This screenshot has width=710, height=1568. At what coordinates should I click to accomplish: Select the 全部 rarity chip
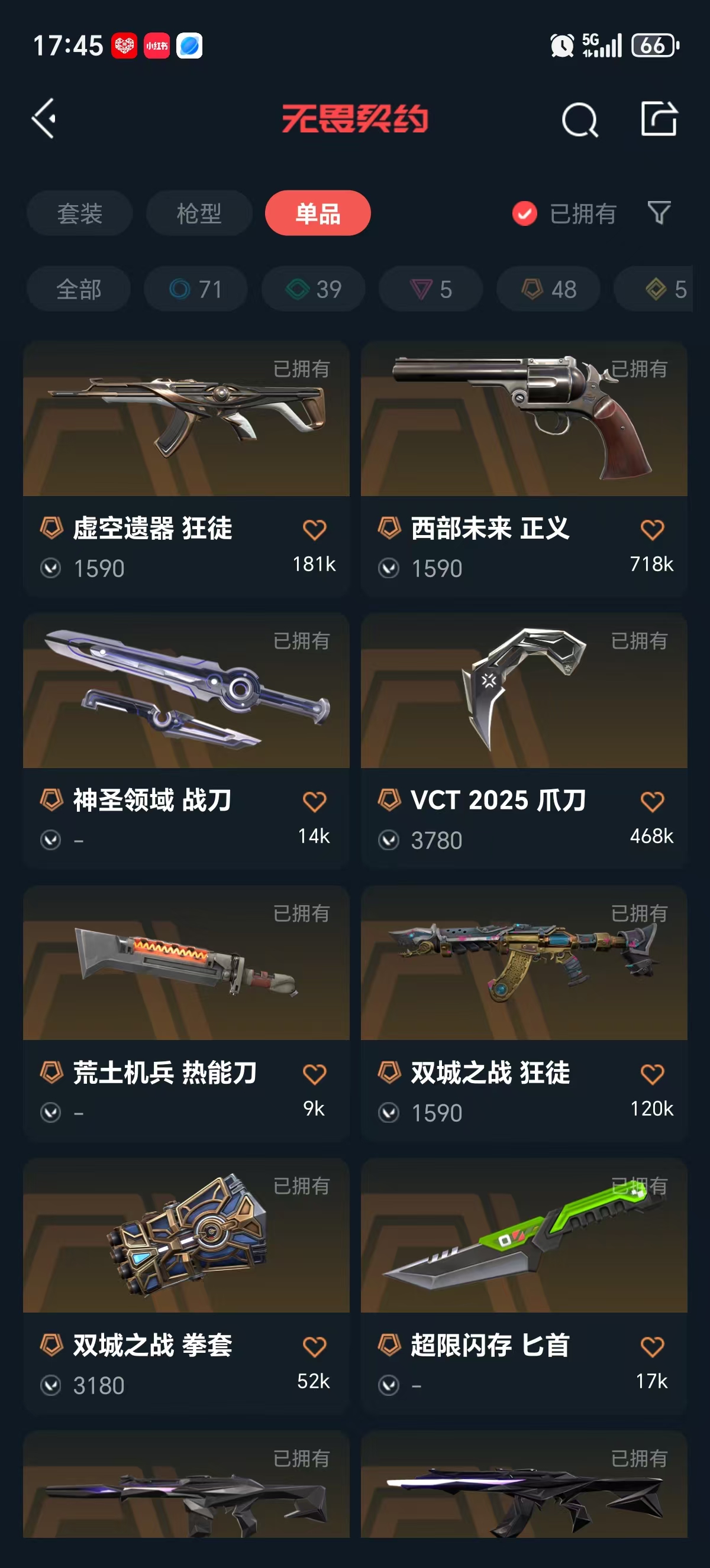point(79,289)
